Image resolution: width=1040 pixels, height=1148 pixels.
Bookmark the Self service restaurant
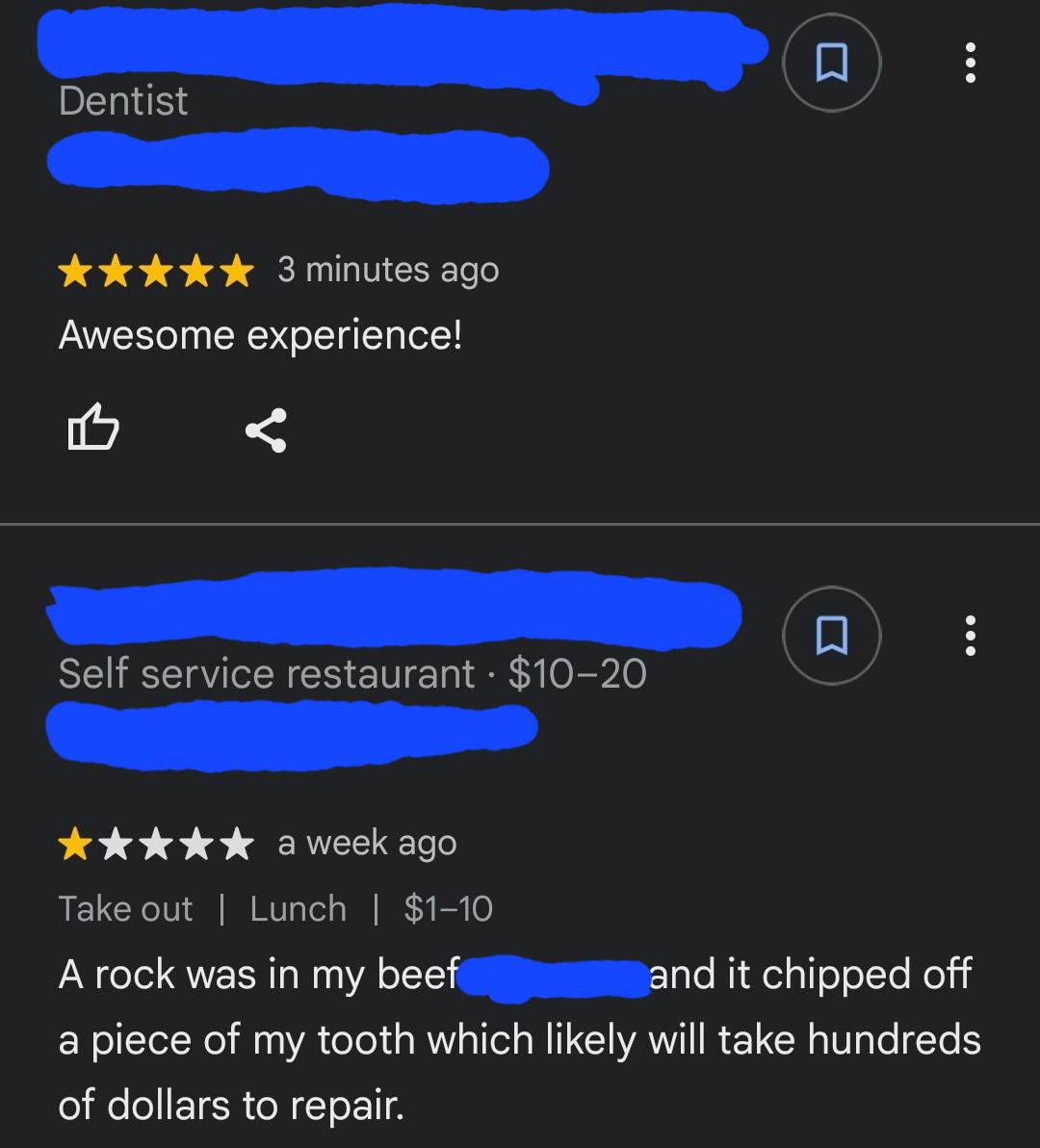(831, 636)
